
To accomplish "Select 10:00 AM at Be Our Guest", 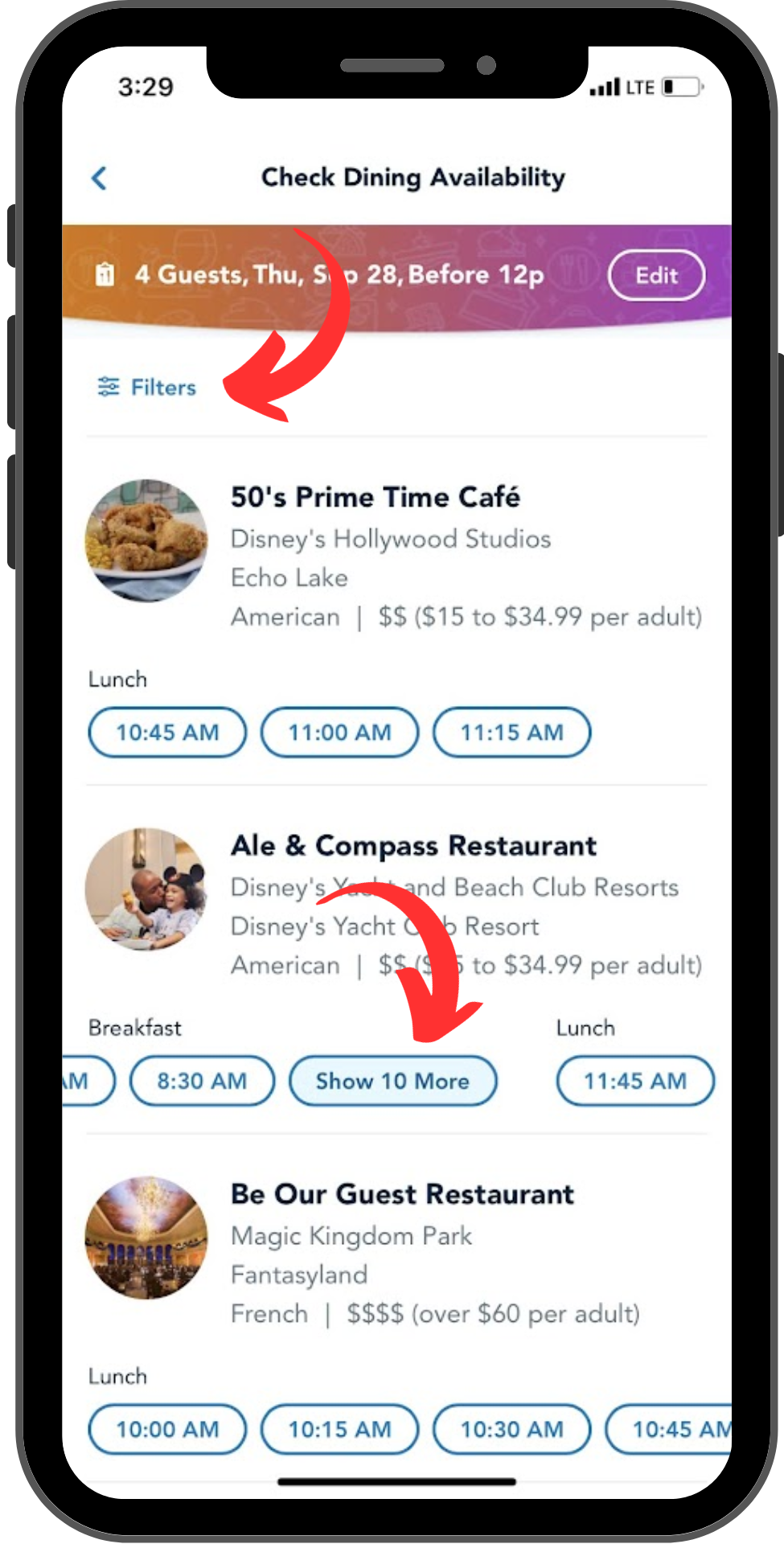I will (167, 1430).
